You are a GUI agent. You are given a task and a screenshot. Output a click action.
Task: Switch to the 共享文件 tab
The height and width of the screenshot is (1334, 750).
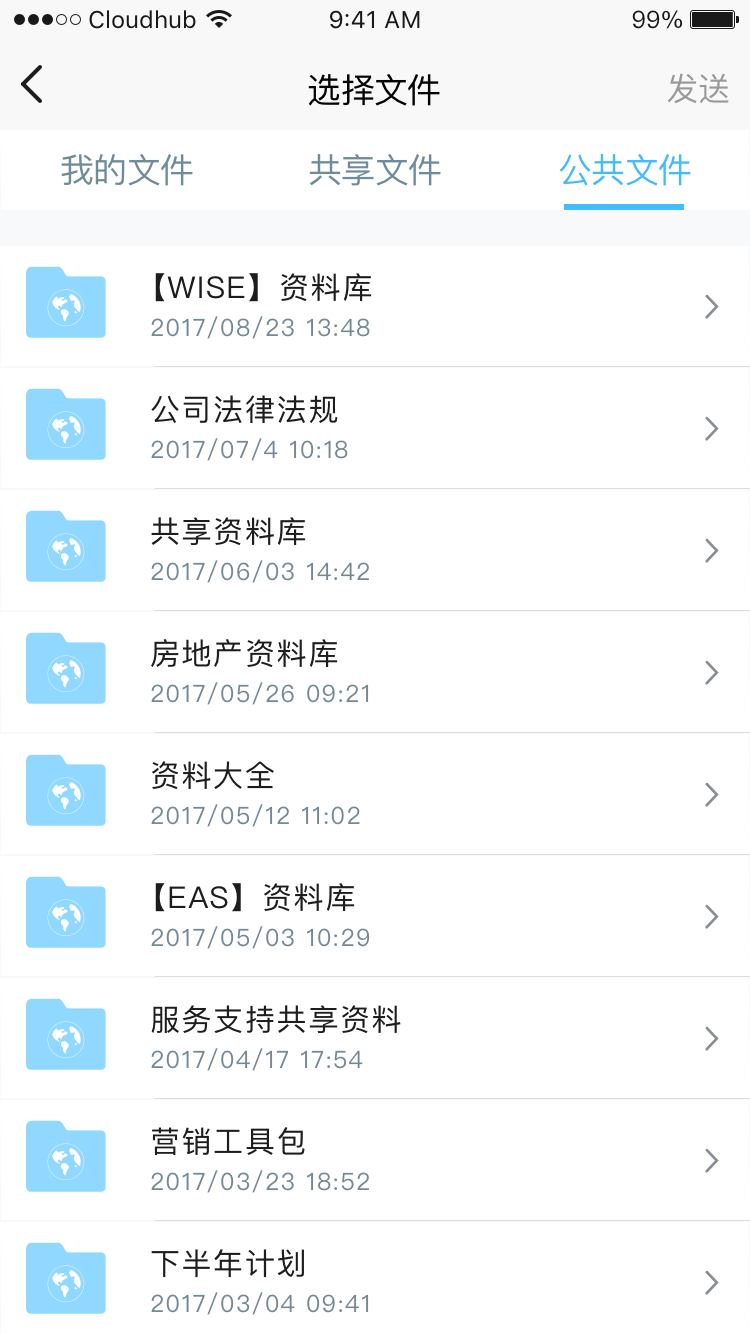tap(375, 170)
